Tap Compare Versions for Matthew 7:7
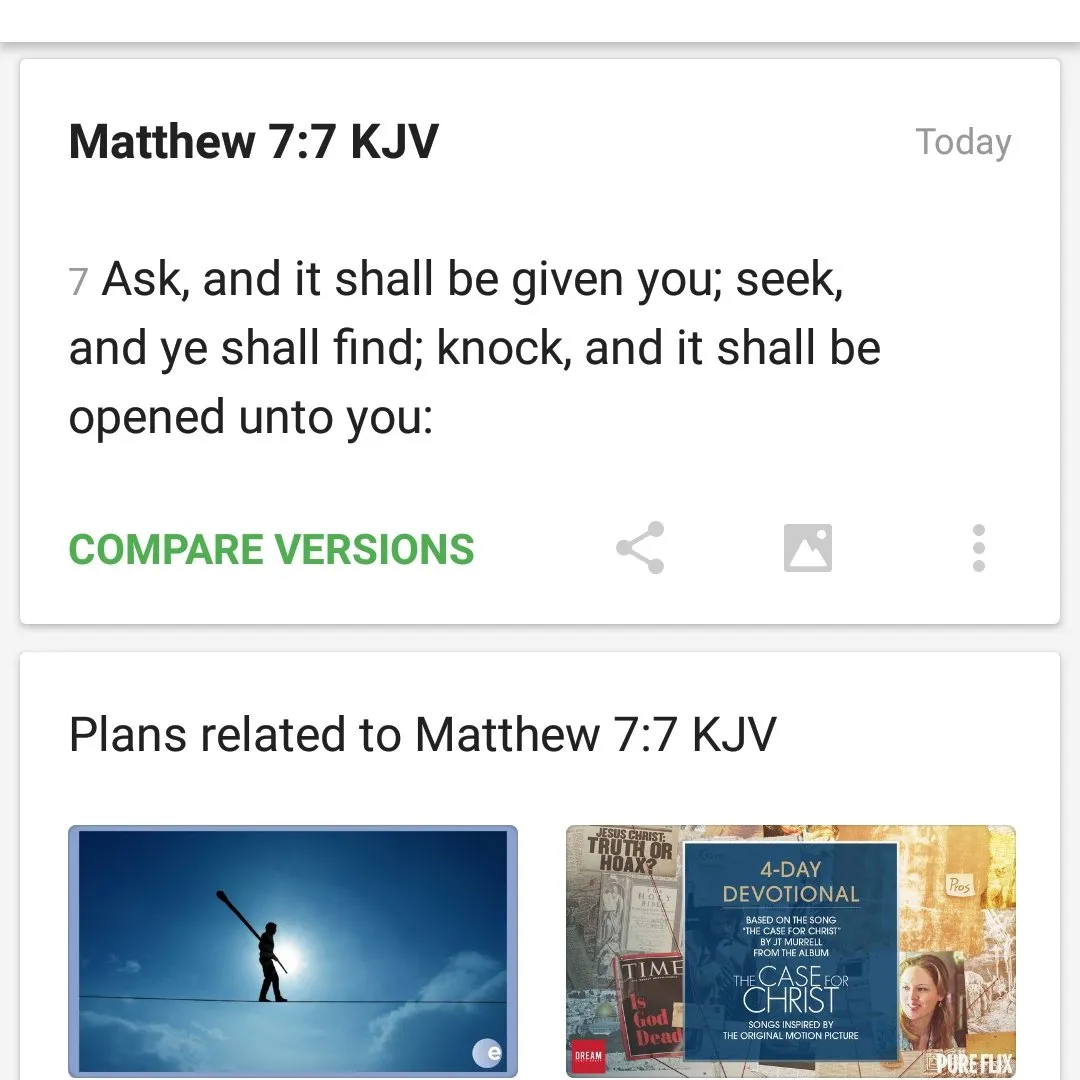The height and width of the screenshot is (1080, 1080). [x=271, y=549]
